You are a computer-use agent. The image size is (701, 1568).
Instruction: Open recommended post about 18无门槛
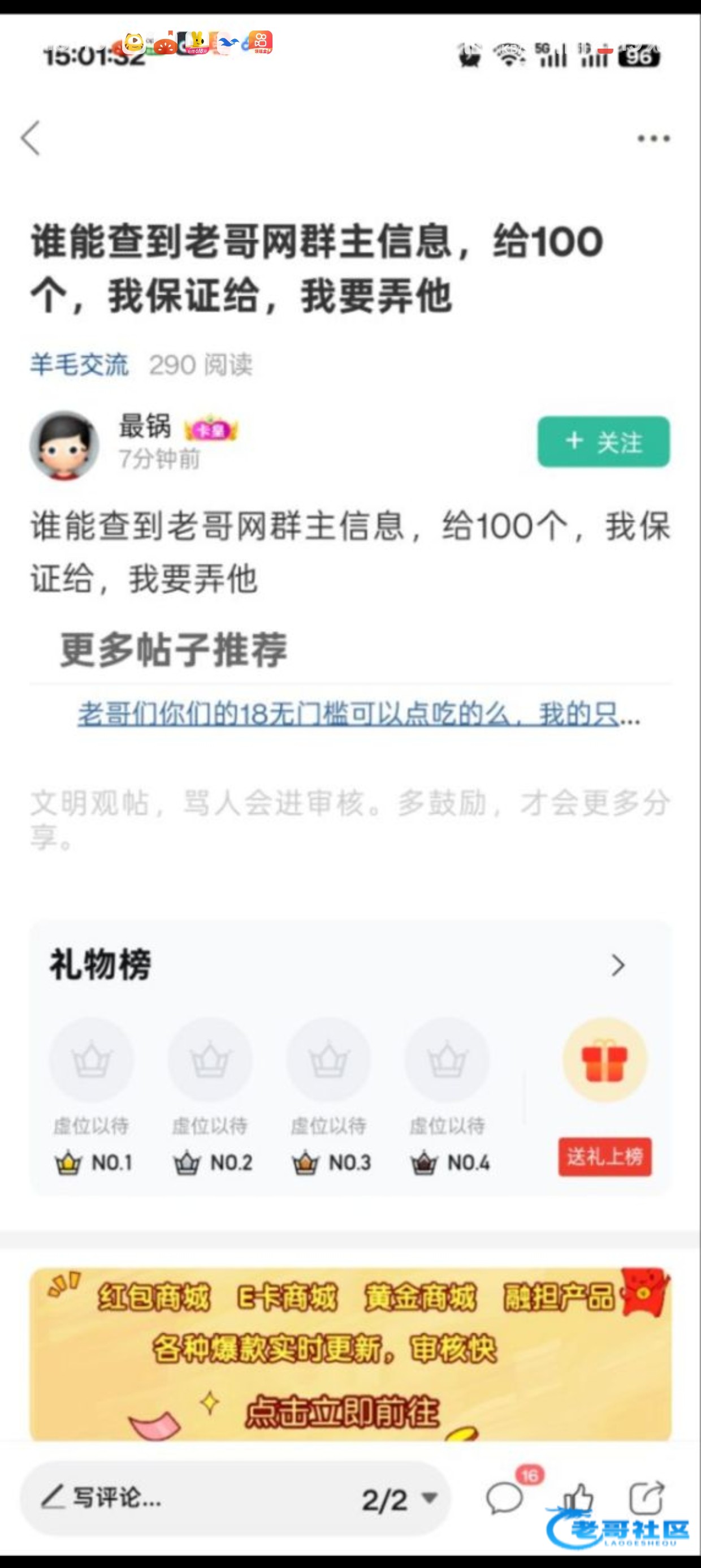pos(359,714)
